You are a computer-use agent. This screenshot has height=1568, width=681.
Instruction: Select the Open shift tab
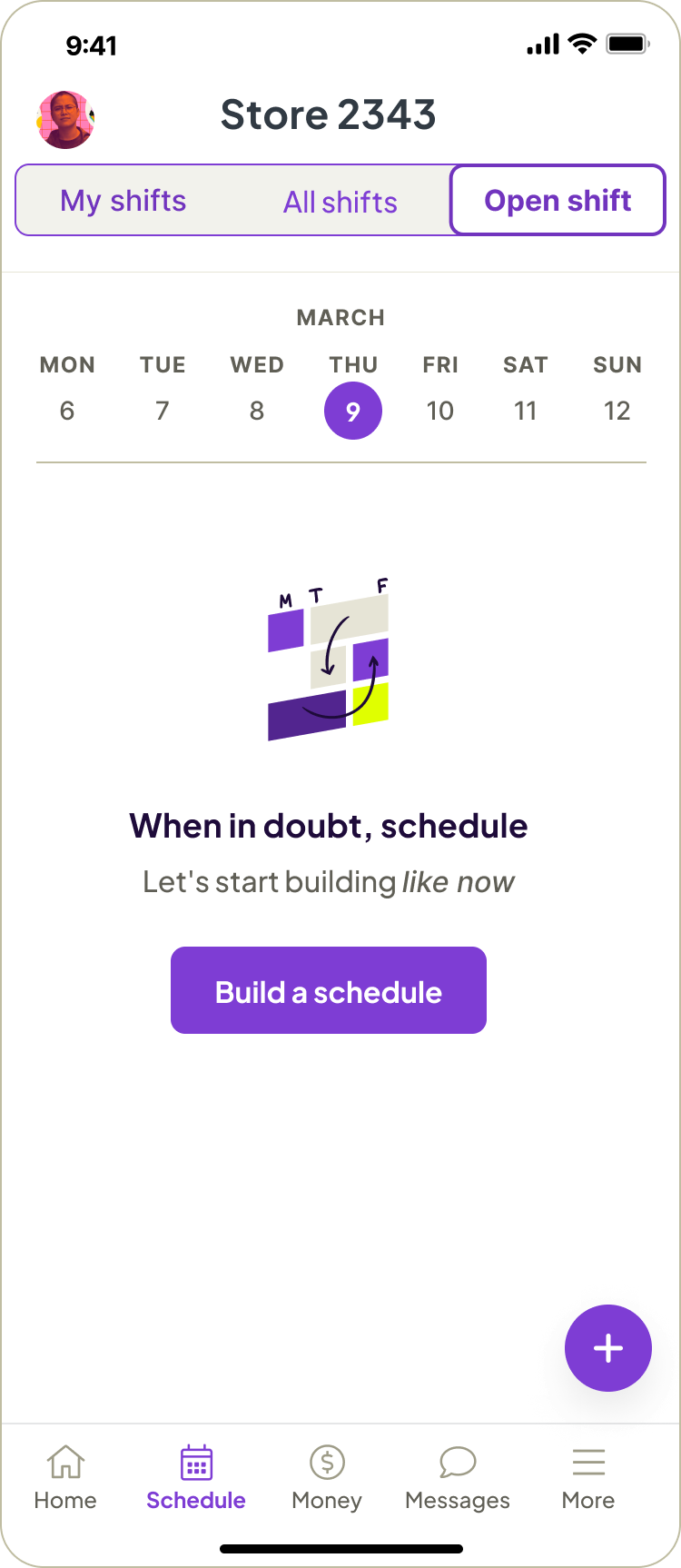tap(558, 201)
